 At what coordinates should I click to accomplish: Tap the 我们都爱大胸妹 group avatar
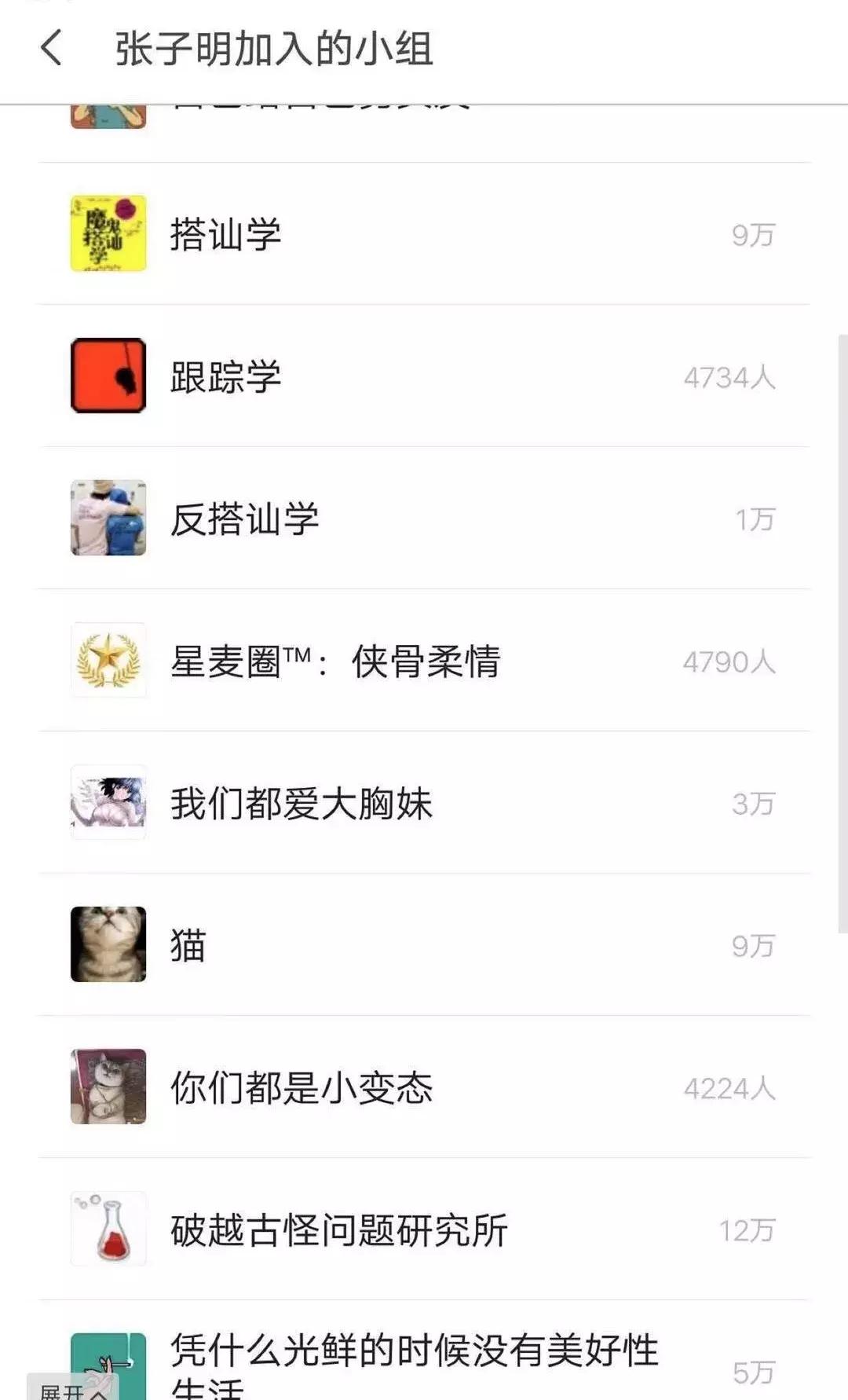click(x=108, y=803)
